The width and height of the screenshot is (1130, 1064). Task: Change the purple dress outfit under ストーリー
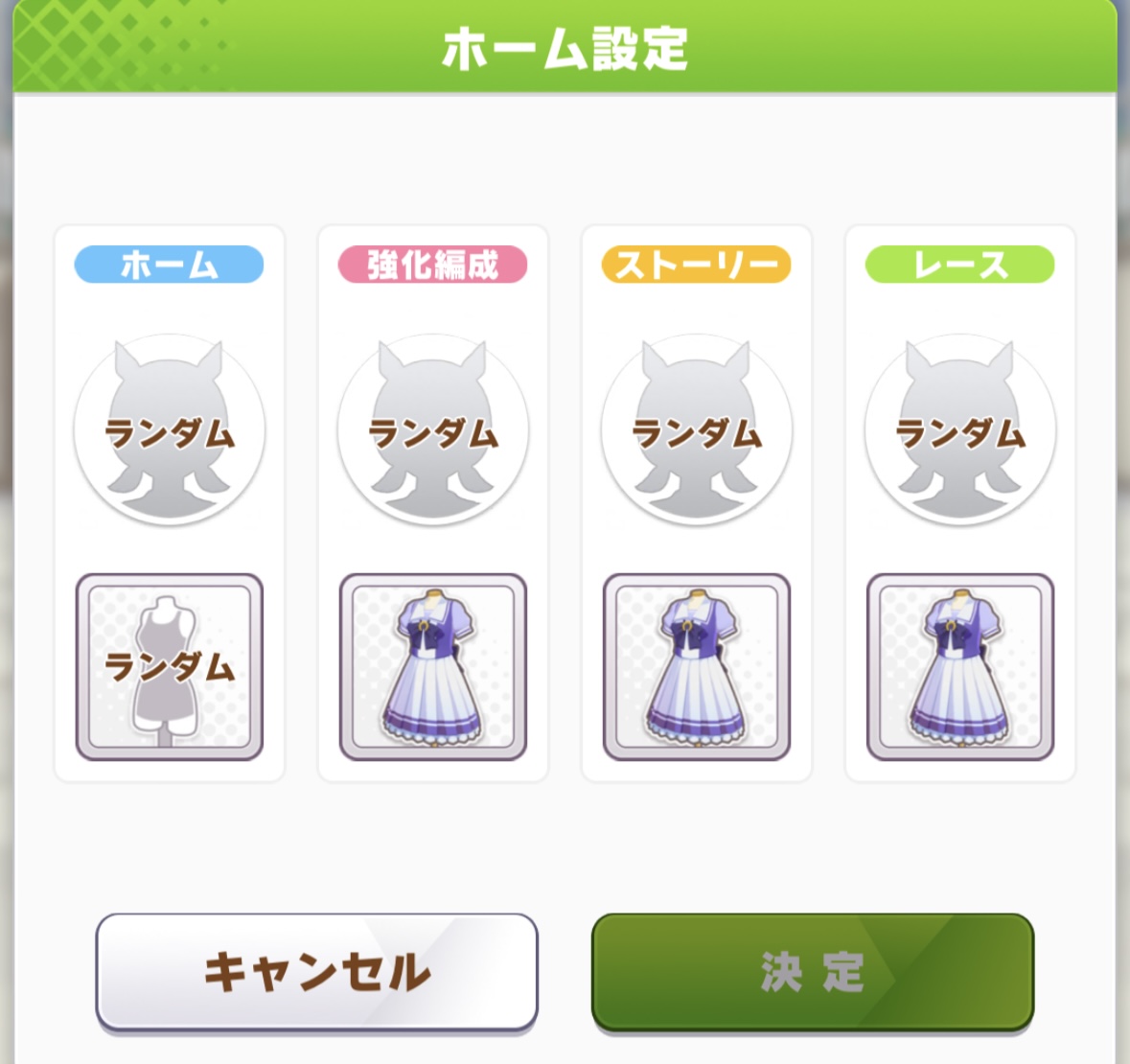point(697,667)
